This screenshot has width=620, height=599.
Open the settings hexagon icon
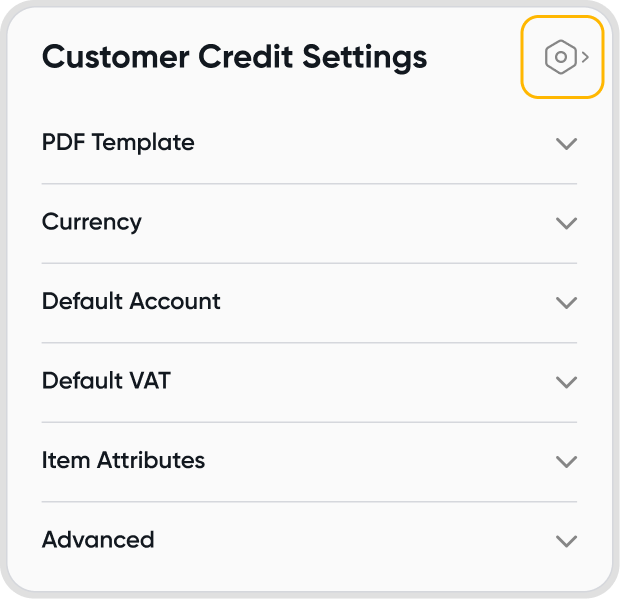pos(562,57)
